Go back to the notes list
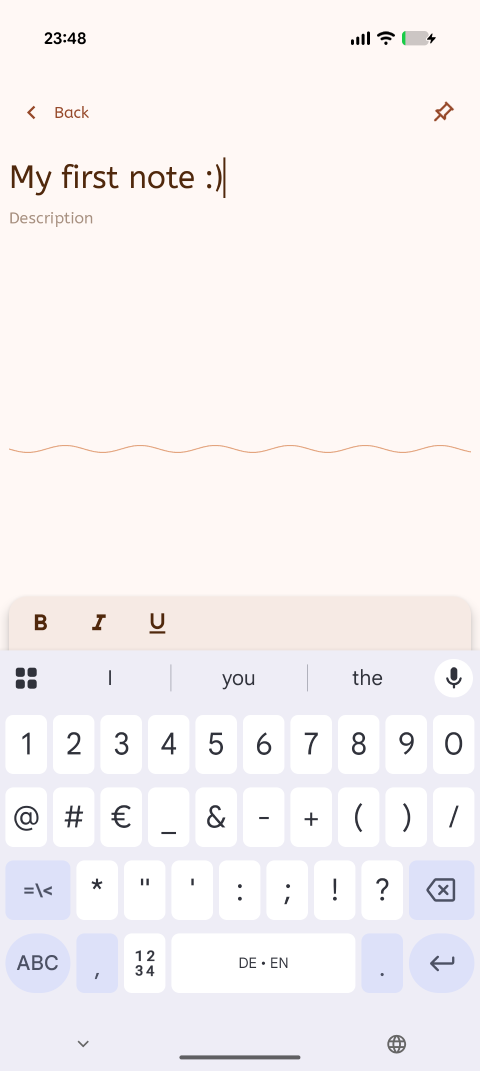480x1071 pixels. point(57,113)
